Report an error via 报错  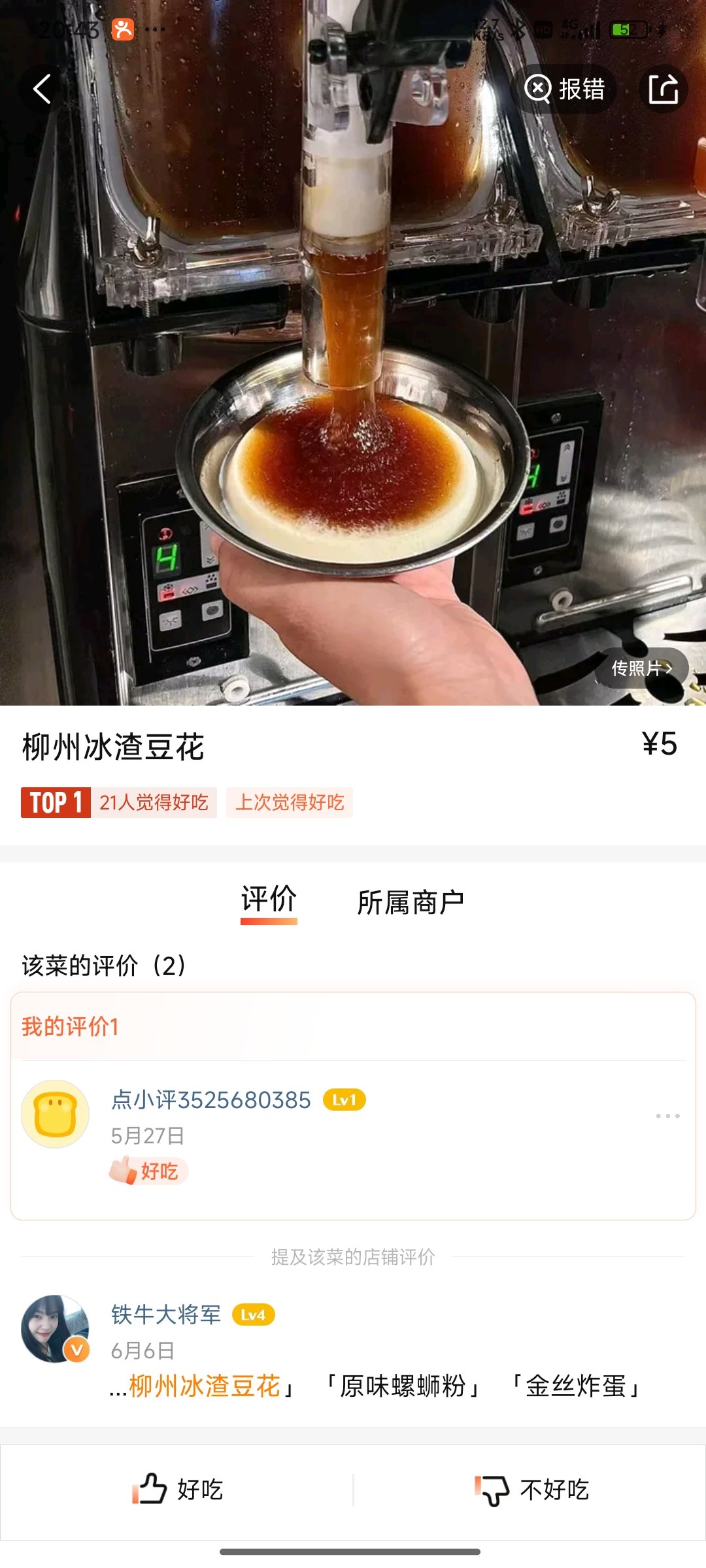[x=566, y=89]
